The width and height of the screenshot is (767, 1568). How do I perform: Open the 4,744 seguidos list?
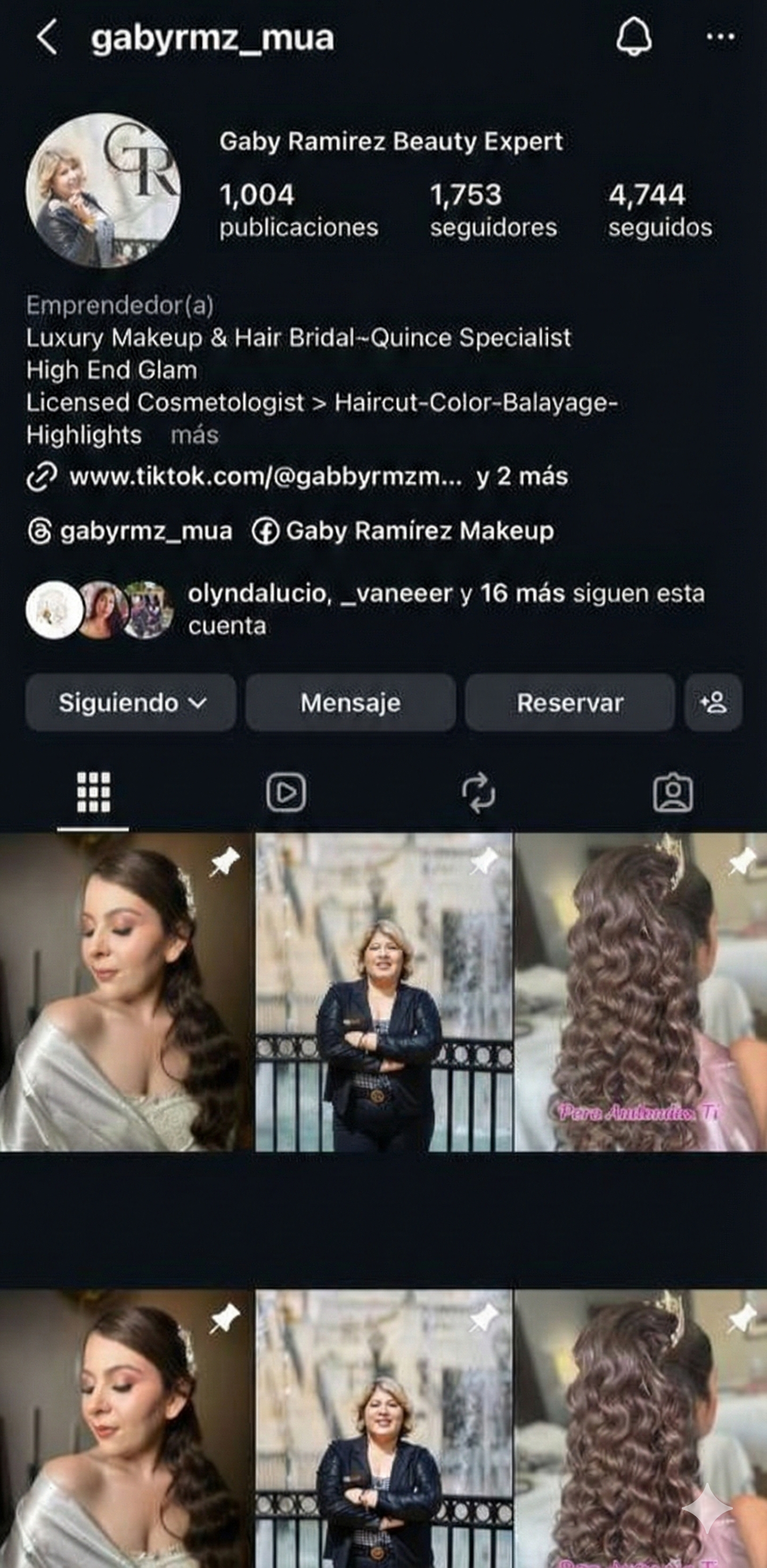pyautogui.click(x=660, y=210)
